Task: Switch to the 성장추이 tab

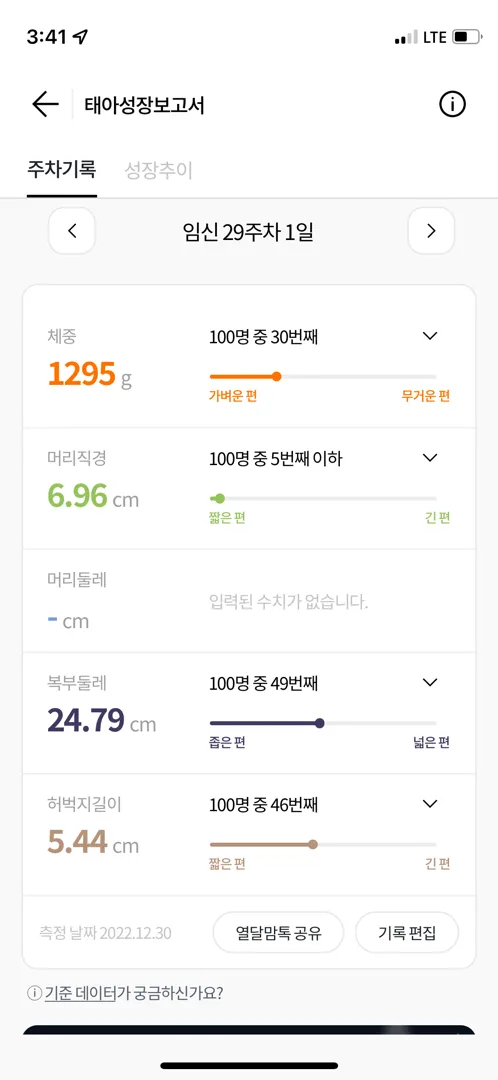Action: tap(158, 170)
